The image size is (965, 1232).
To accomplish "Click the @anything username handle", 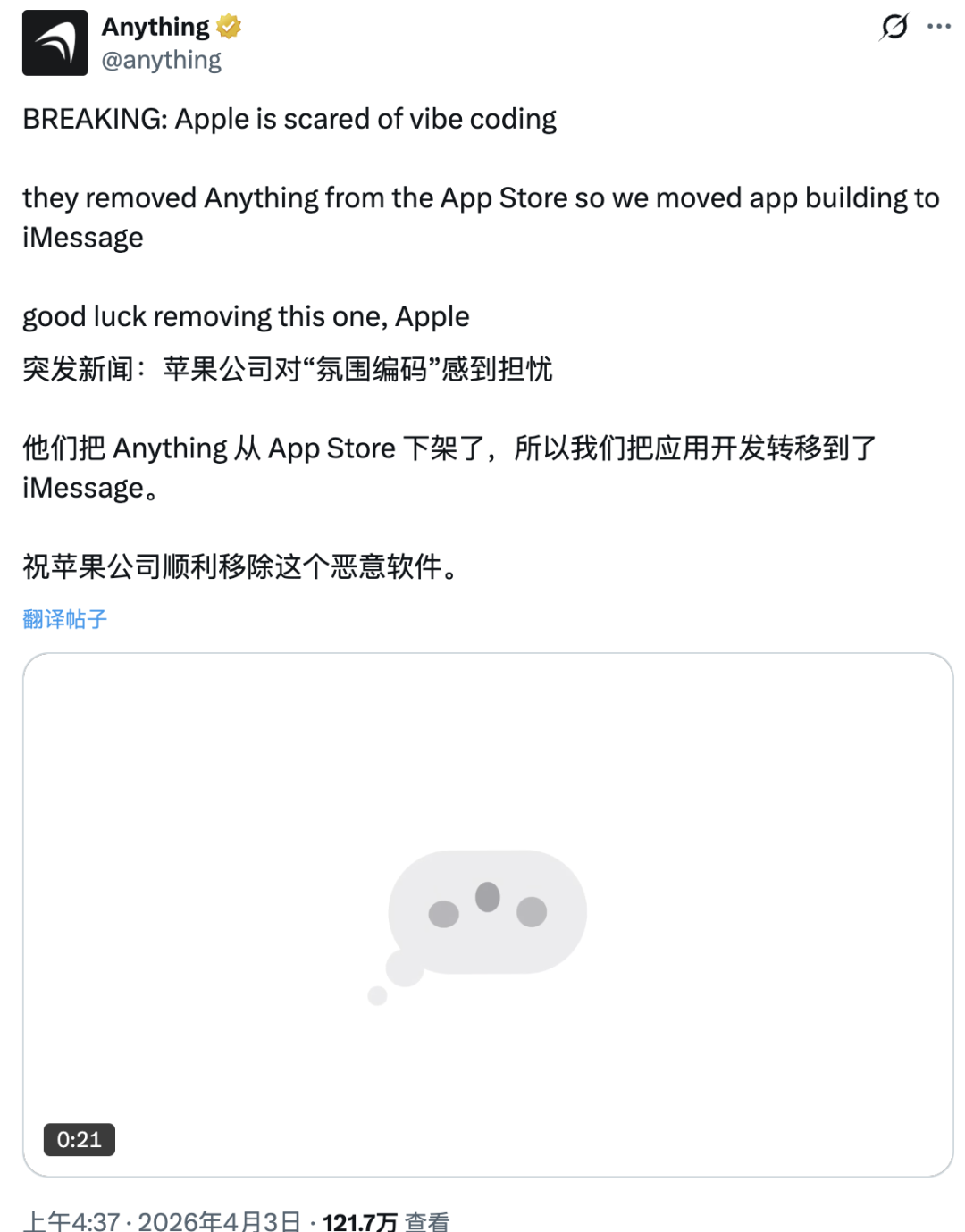I will point(162,59).
